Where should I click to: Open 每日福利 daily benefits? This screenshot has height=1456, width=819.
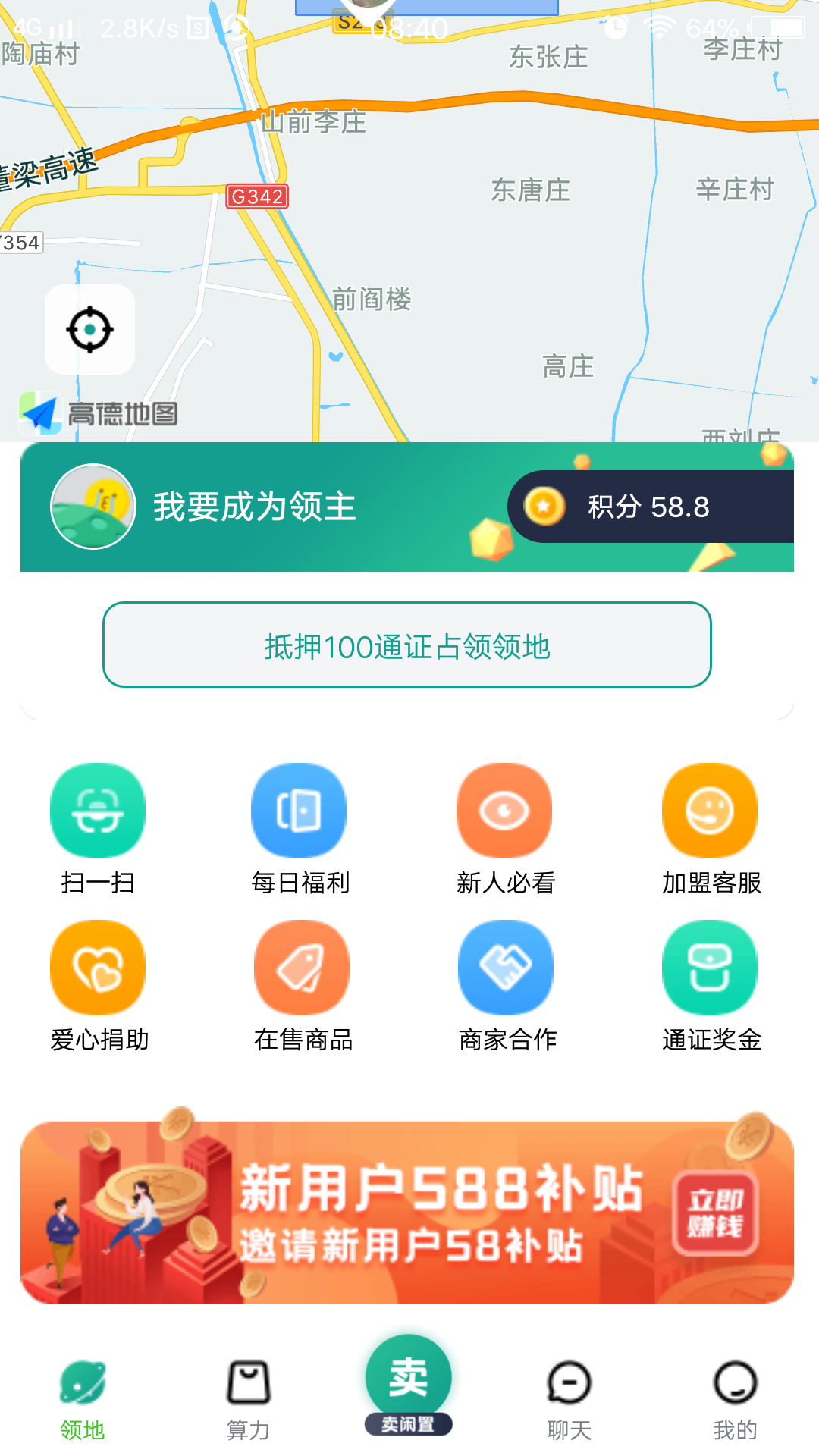pyautogui.click(x=300, y=830)
